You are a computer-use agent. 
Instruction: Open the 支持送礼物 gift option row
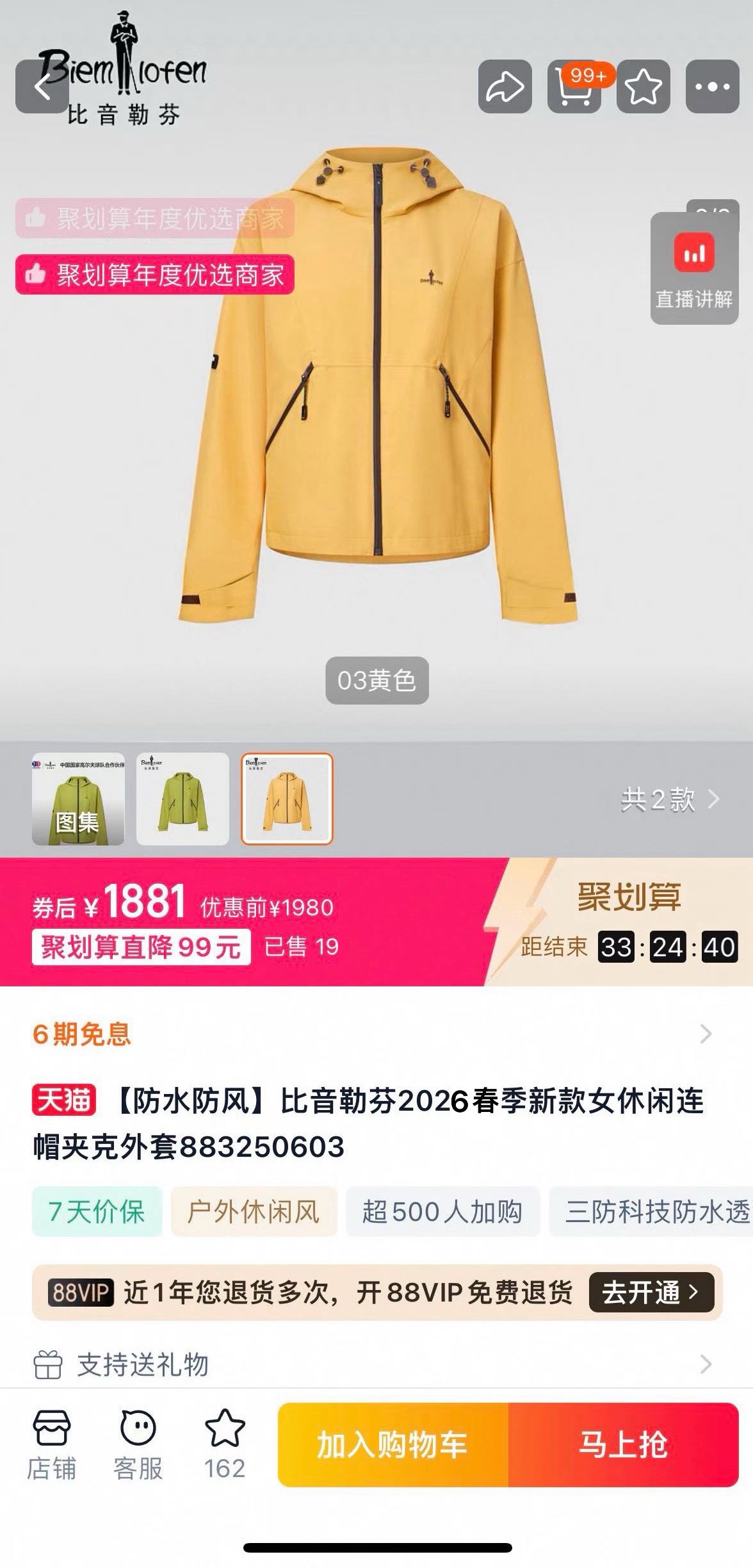376,1365
